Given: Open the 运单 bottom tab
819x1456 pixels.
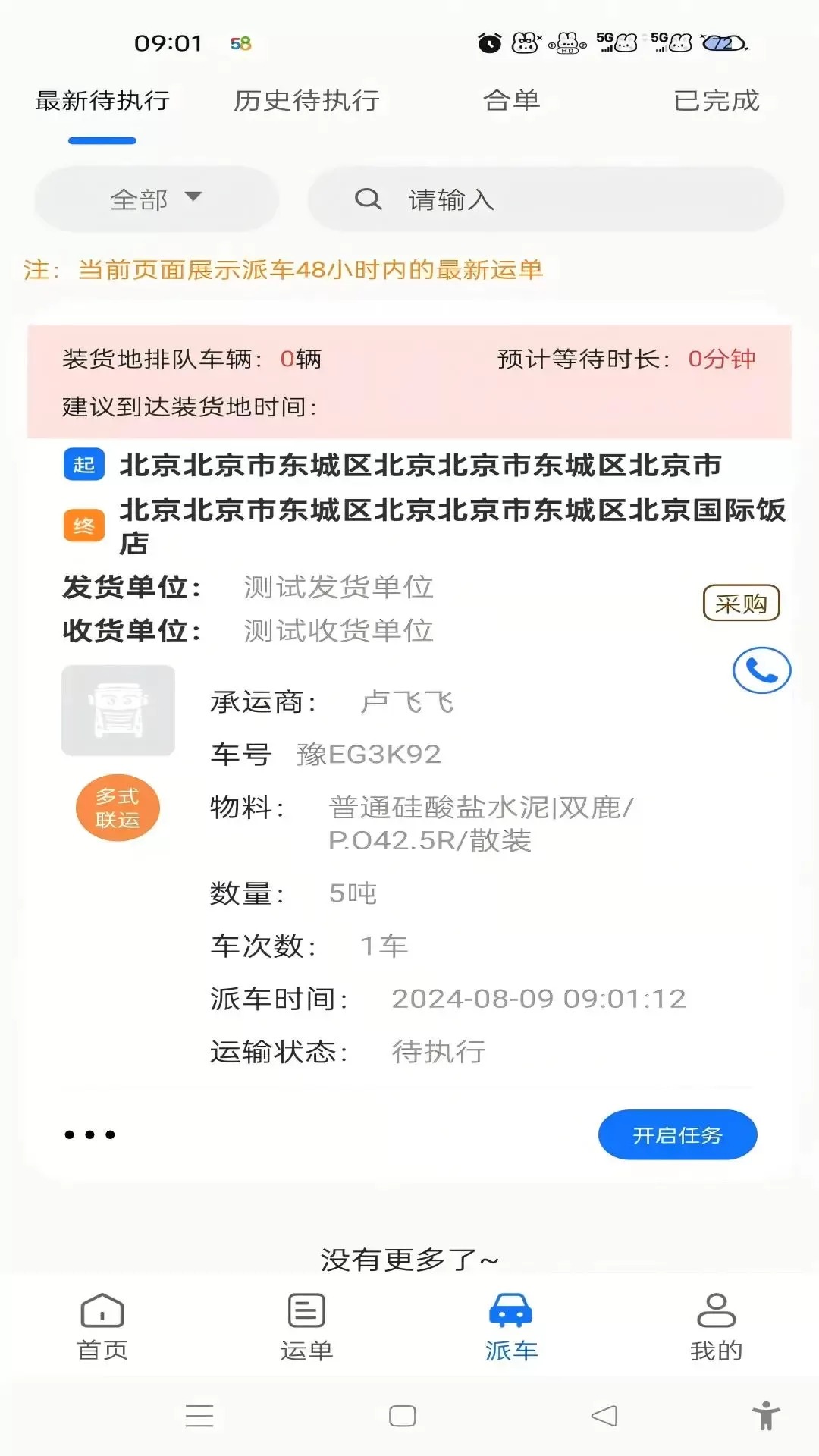Looking at the screenshot, I should (306, 1326).
